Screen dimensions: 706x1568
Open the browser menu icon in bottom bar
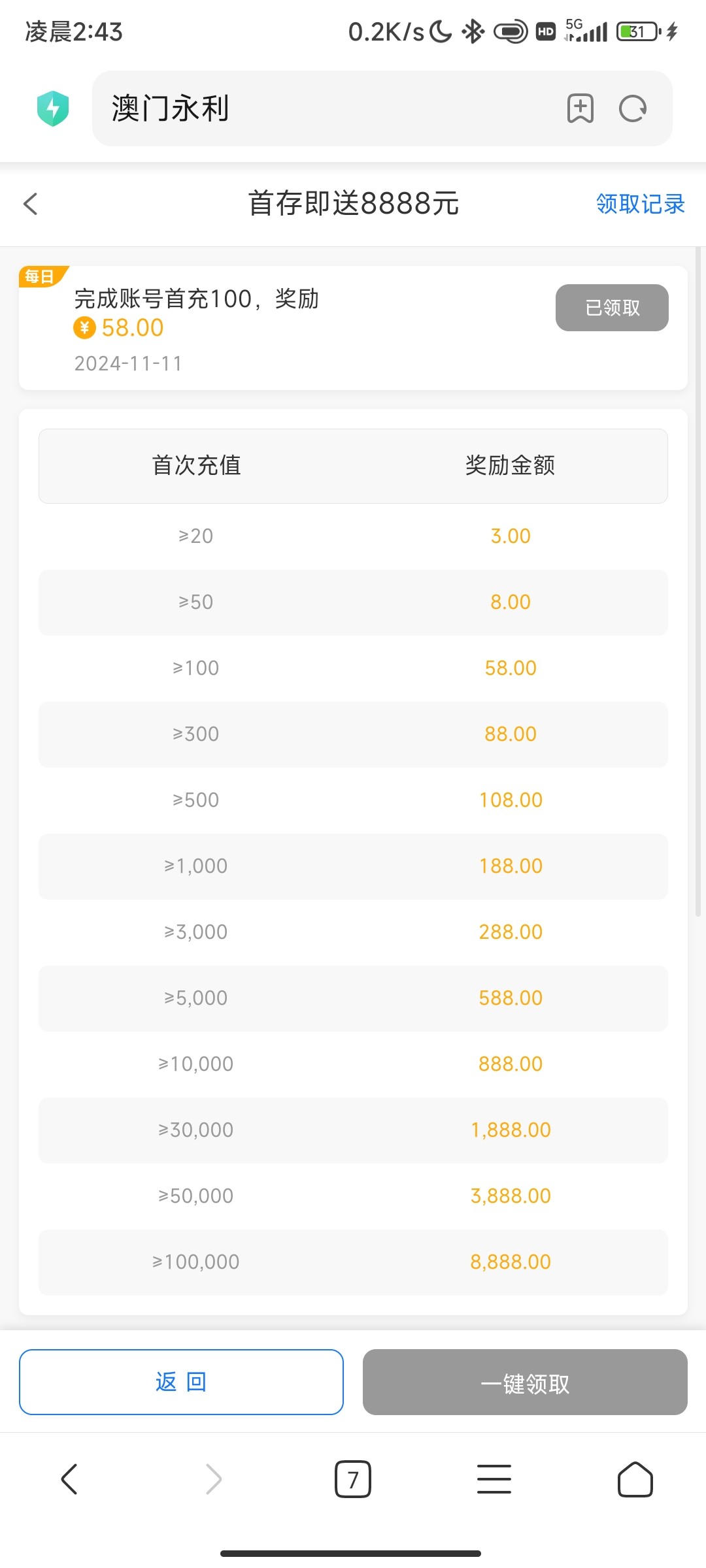tap(494, 1480)
